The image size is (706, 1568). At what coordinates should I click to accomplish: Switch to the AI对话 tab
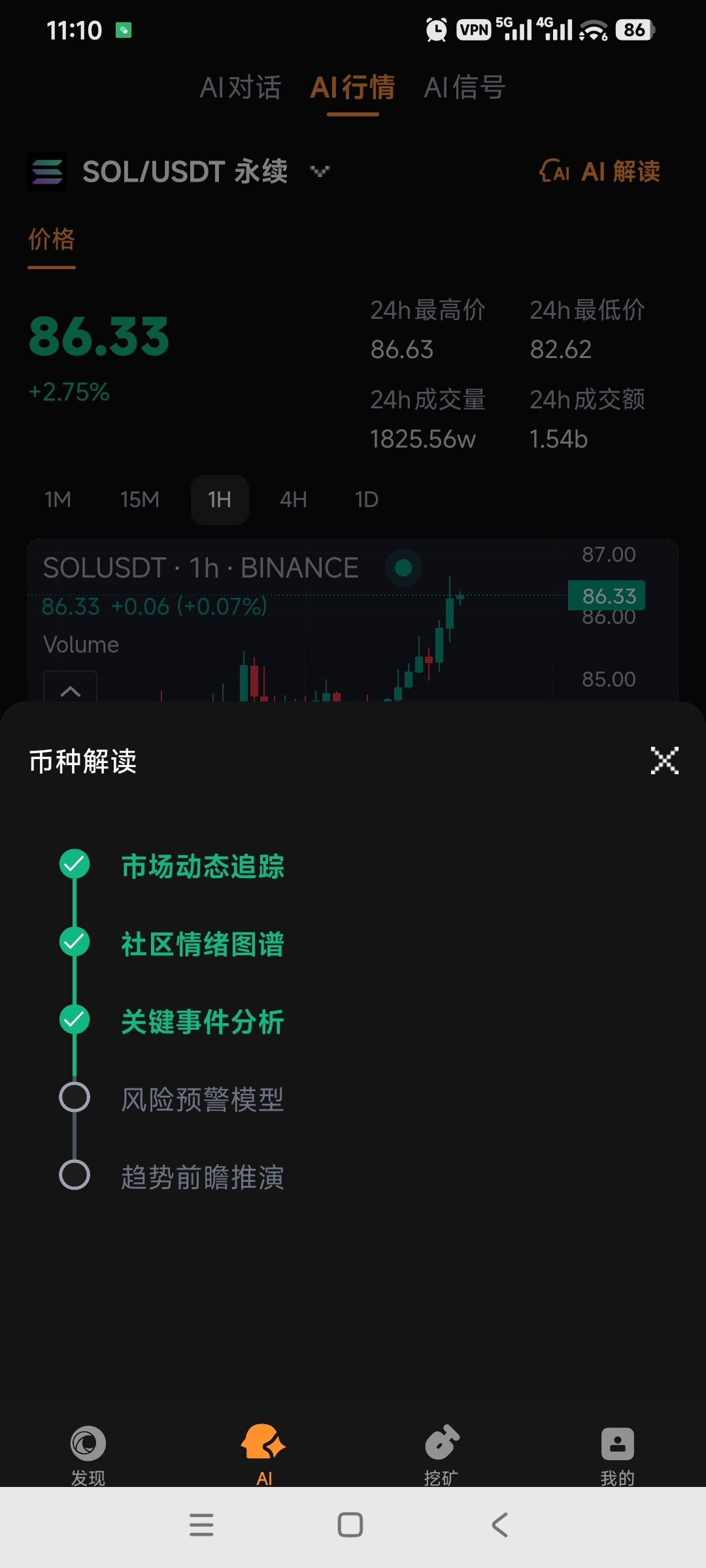pyautogui.click(x=241, y=88)
